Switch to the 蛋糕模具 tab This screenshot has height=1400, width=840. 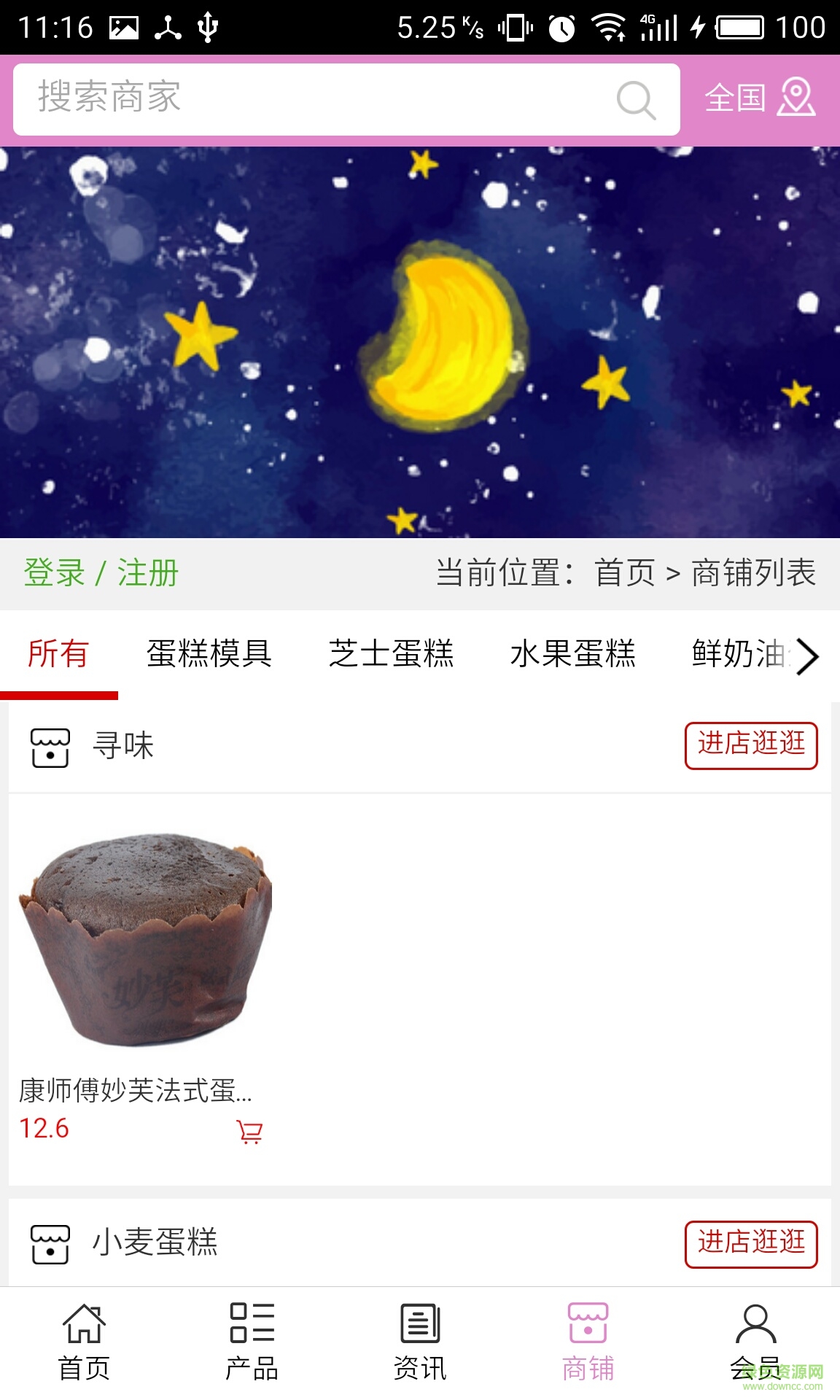[x=209, y=656]
